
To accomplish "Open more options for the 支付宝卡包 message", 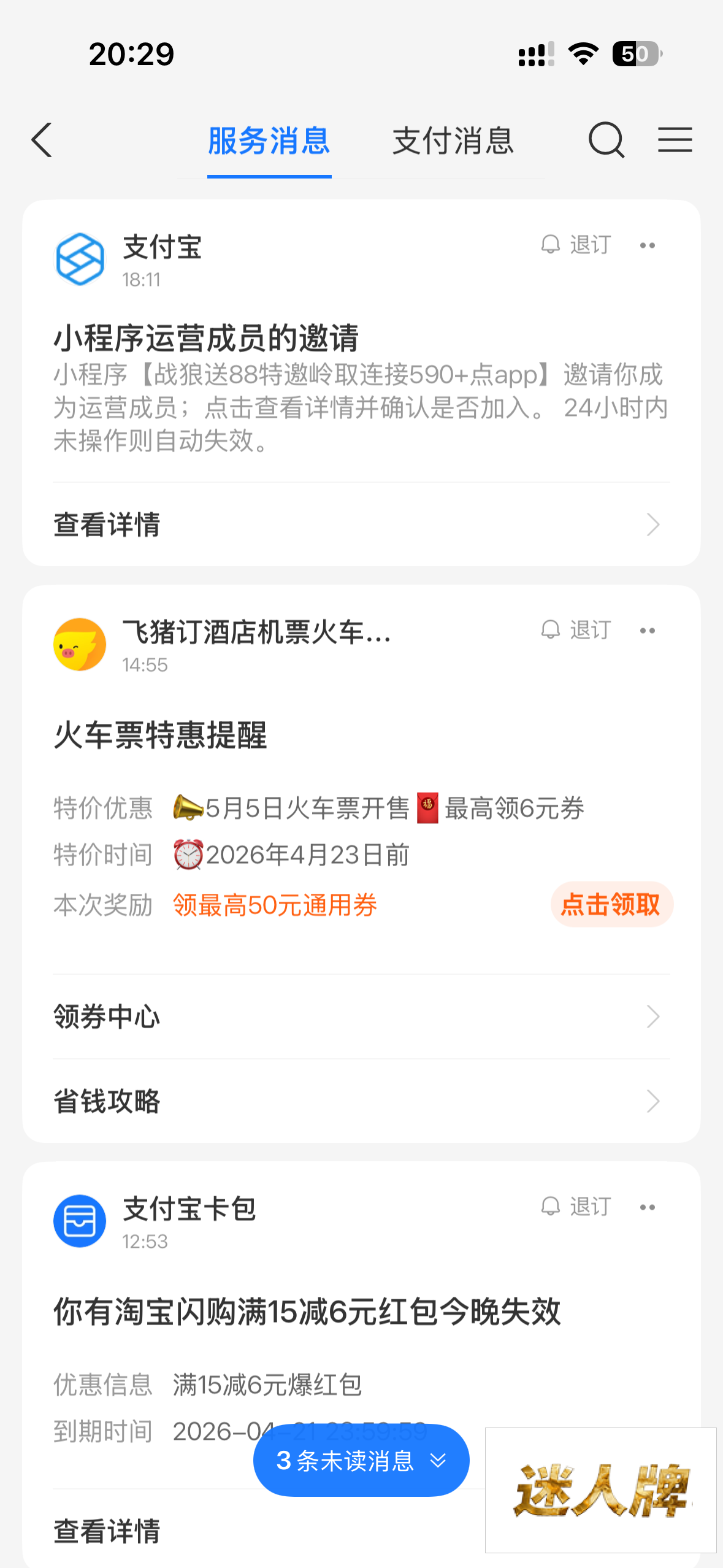I will (x=648, y=1207).
